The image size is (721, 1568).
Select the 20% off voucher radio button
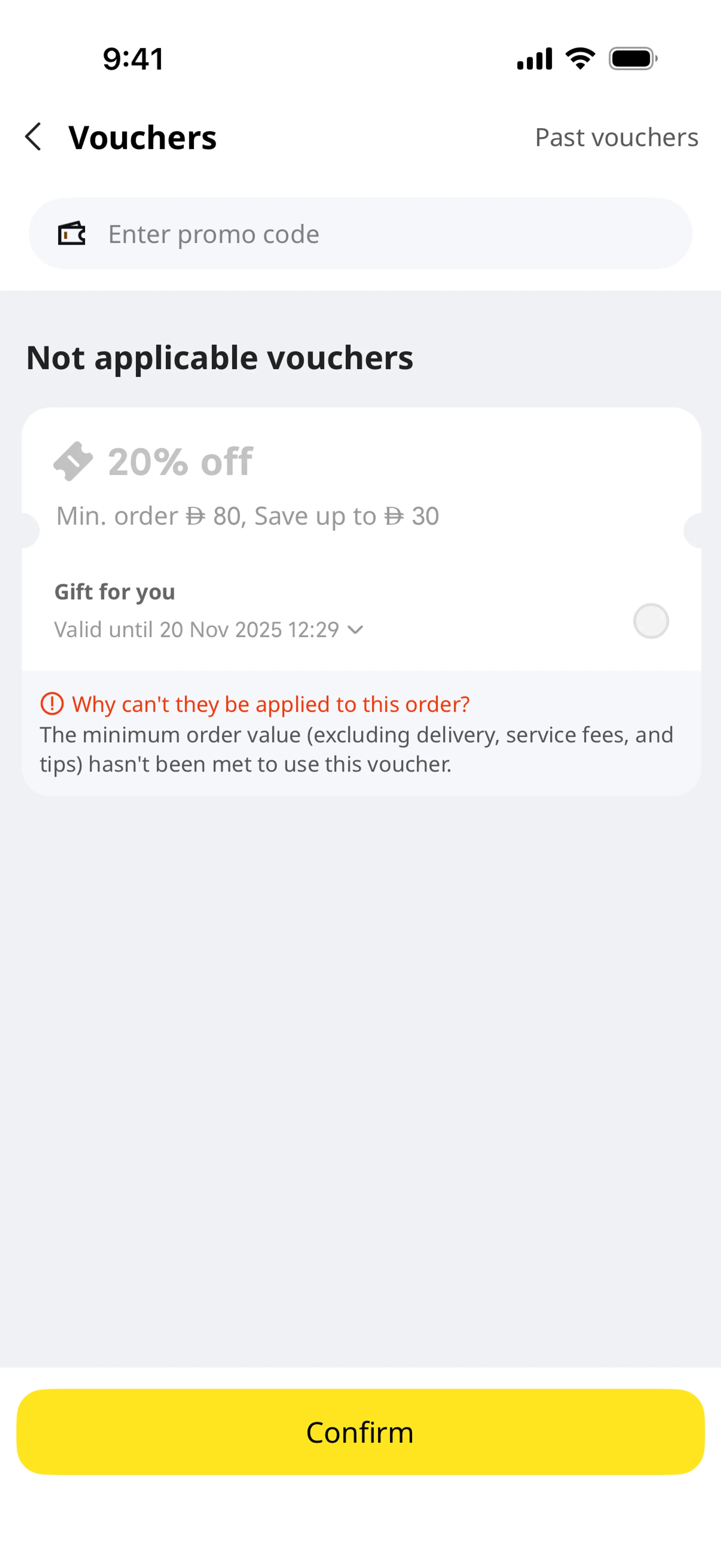[x=650, y=621]
